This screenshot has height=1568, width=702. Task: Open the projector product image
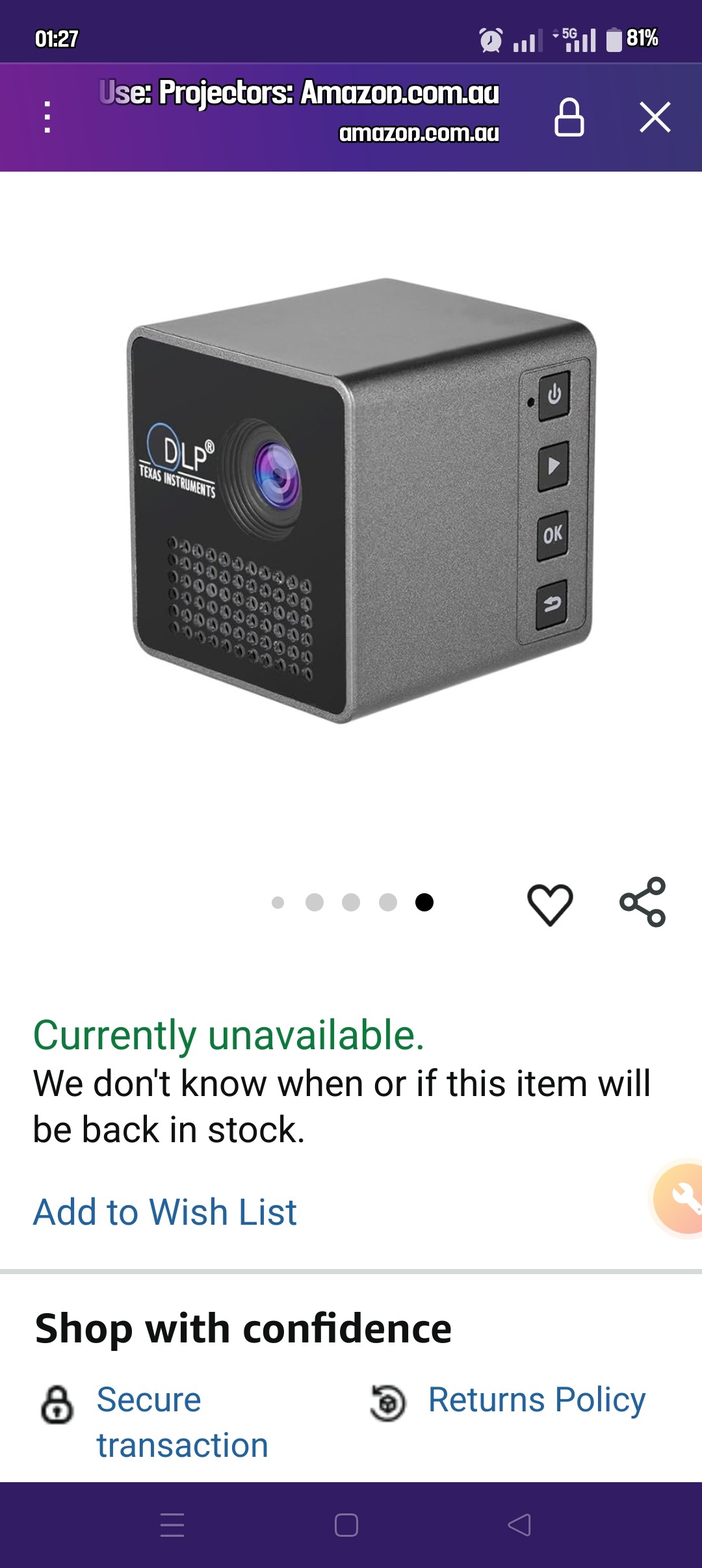361,501
